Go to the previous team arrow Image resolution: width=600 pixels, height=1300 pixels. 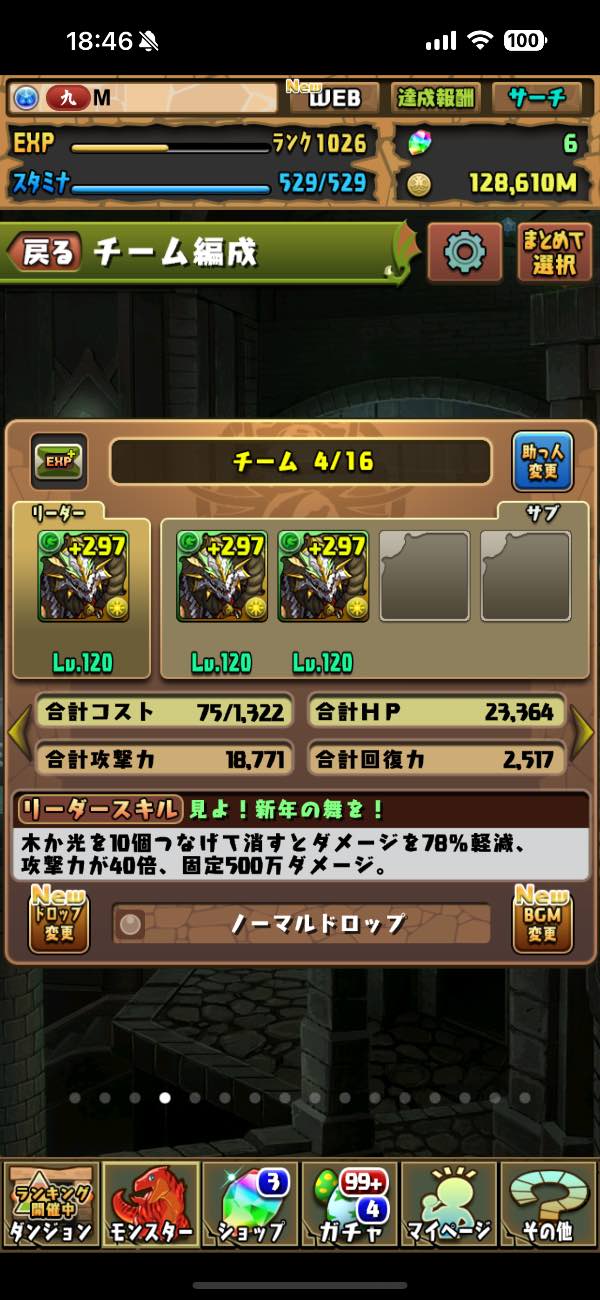(18, 733)
